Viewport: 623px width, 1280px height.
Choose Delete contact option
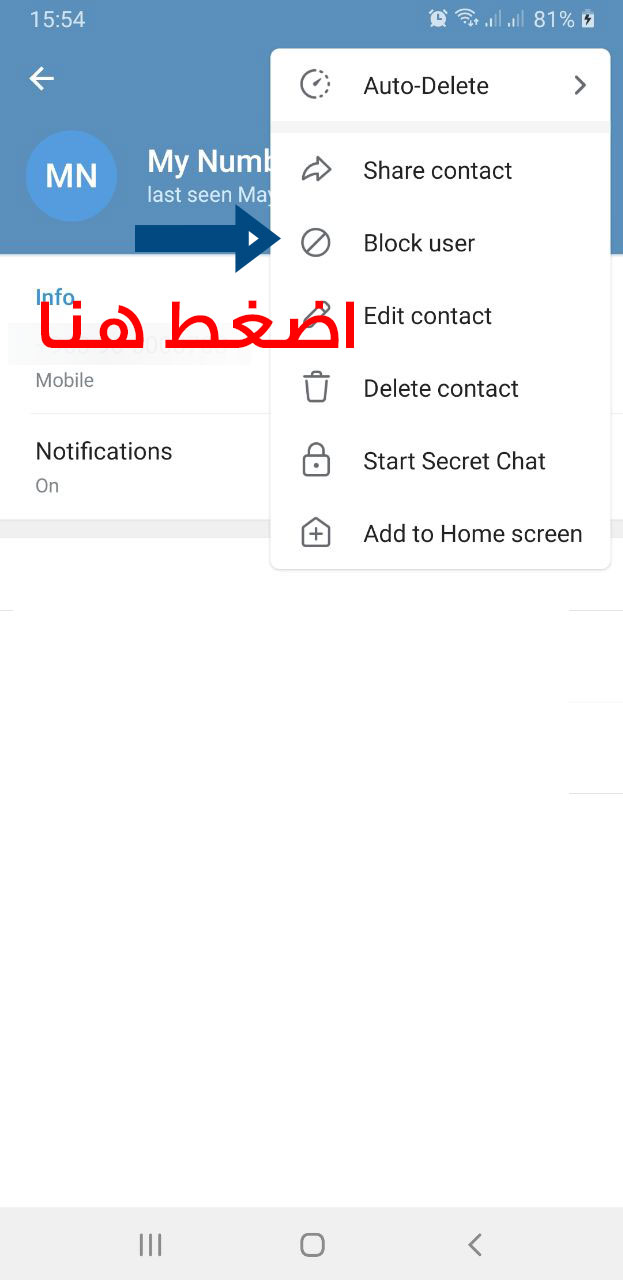(440, 389)
